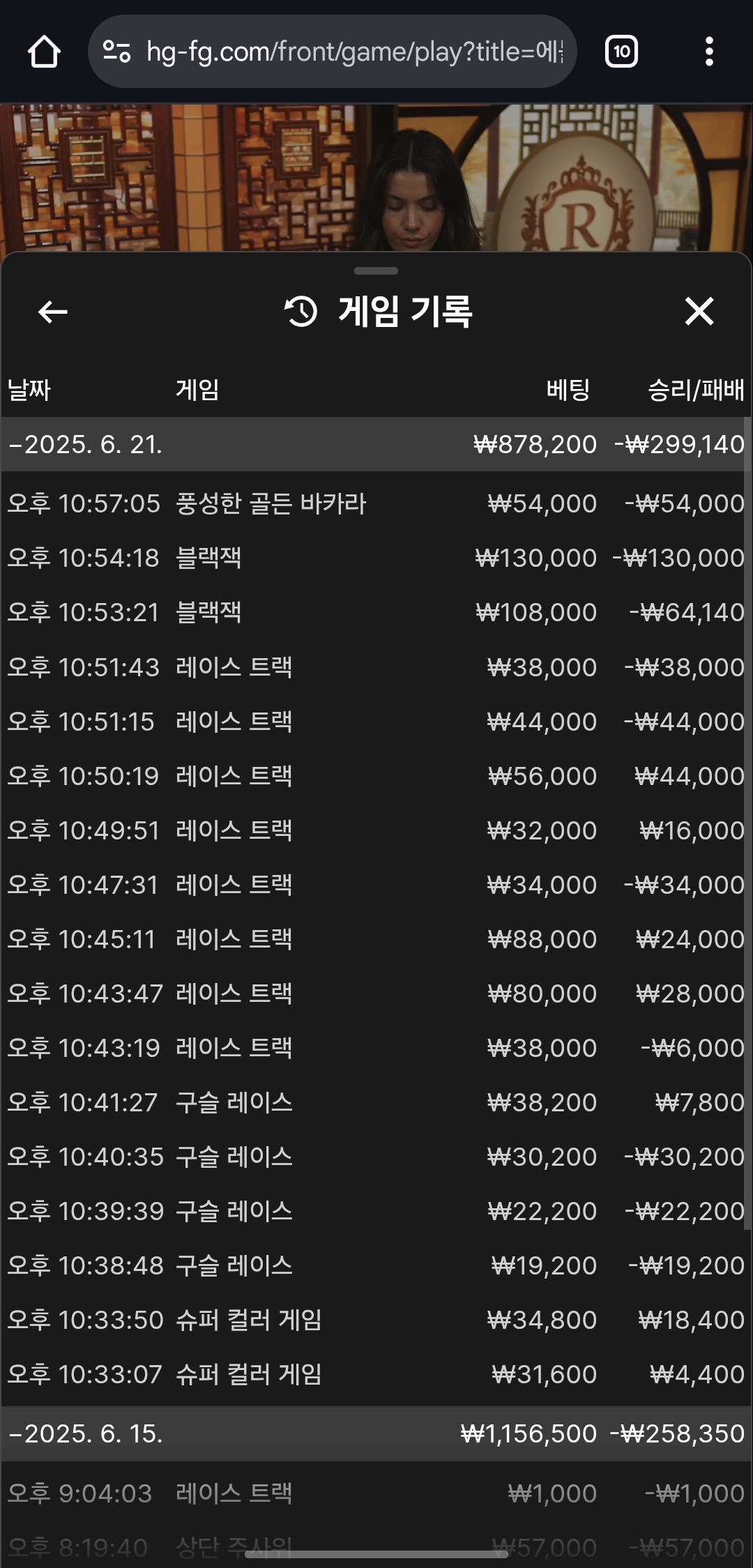
Task: View site info icon in the address bar
Action: click(116, 52)
